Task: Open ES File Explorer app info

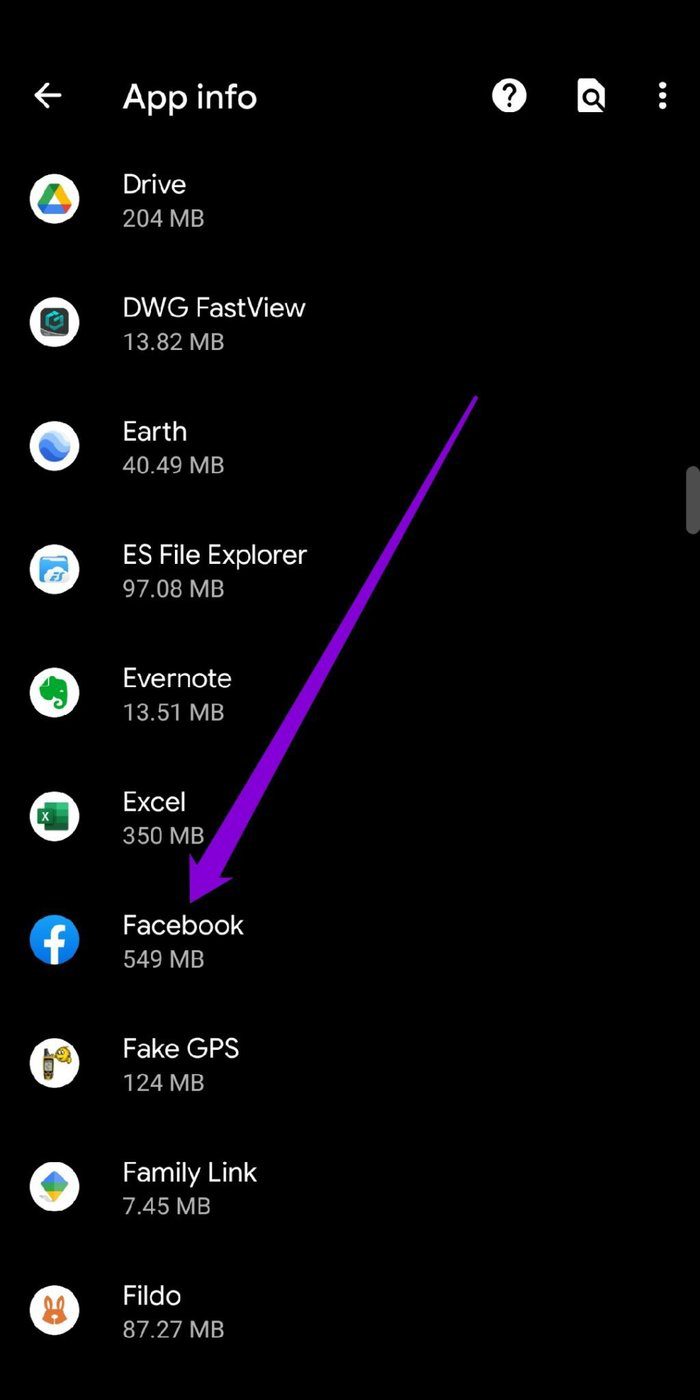Action: click(350, 571)
